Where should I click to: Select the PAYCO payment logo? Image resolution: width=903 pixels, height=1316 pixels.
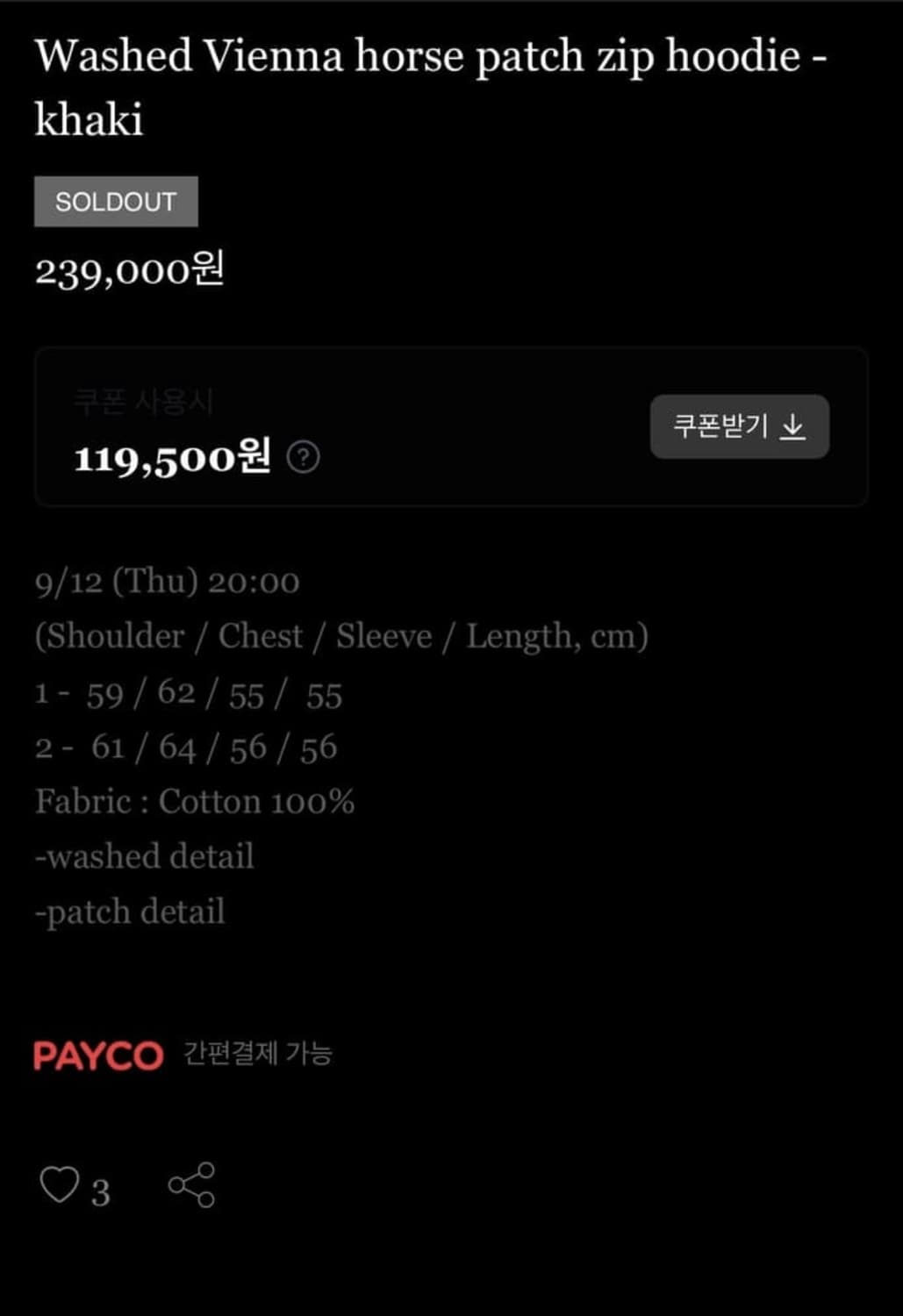pos(98,1055)
